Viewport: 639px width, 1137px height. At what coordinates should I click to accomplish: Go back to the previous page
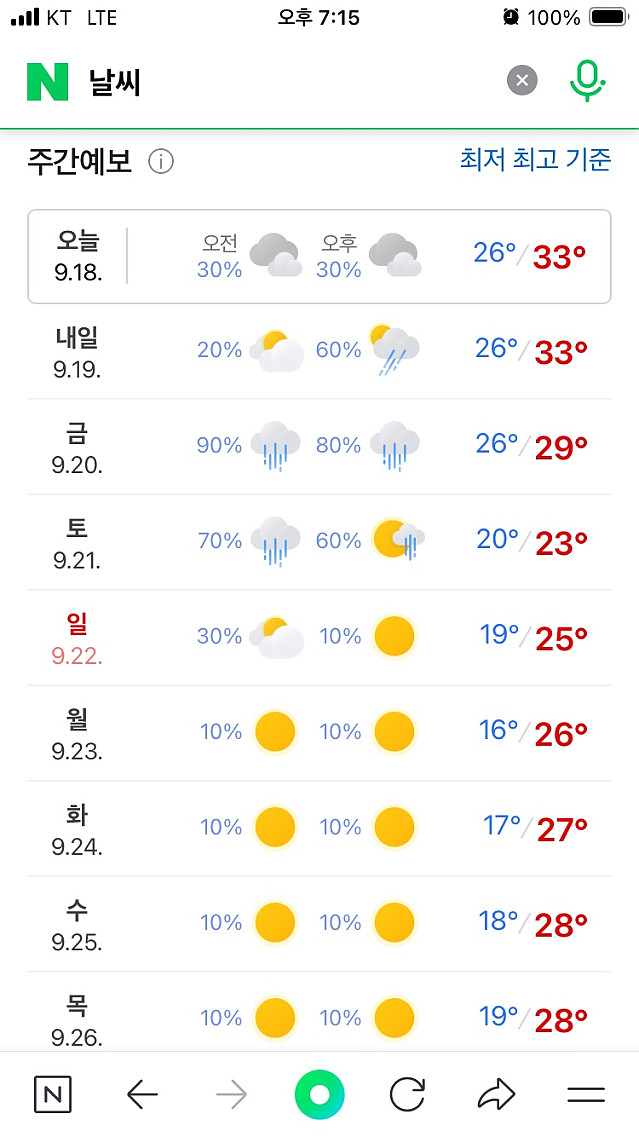click(143, 1095)
